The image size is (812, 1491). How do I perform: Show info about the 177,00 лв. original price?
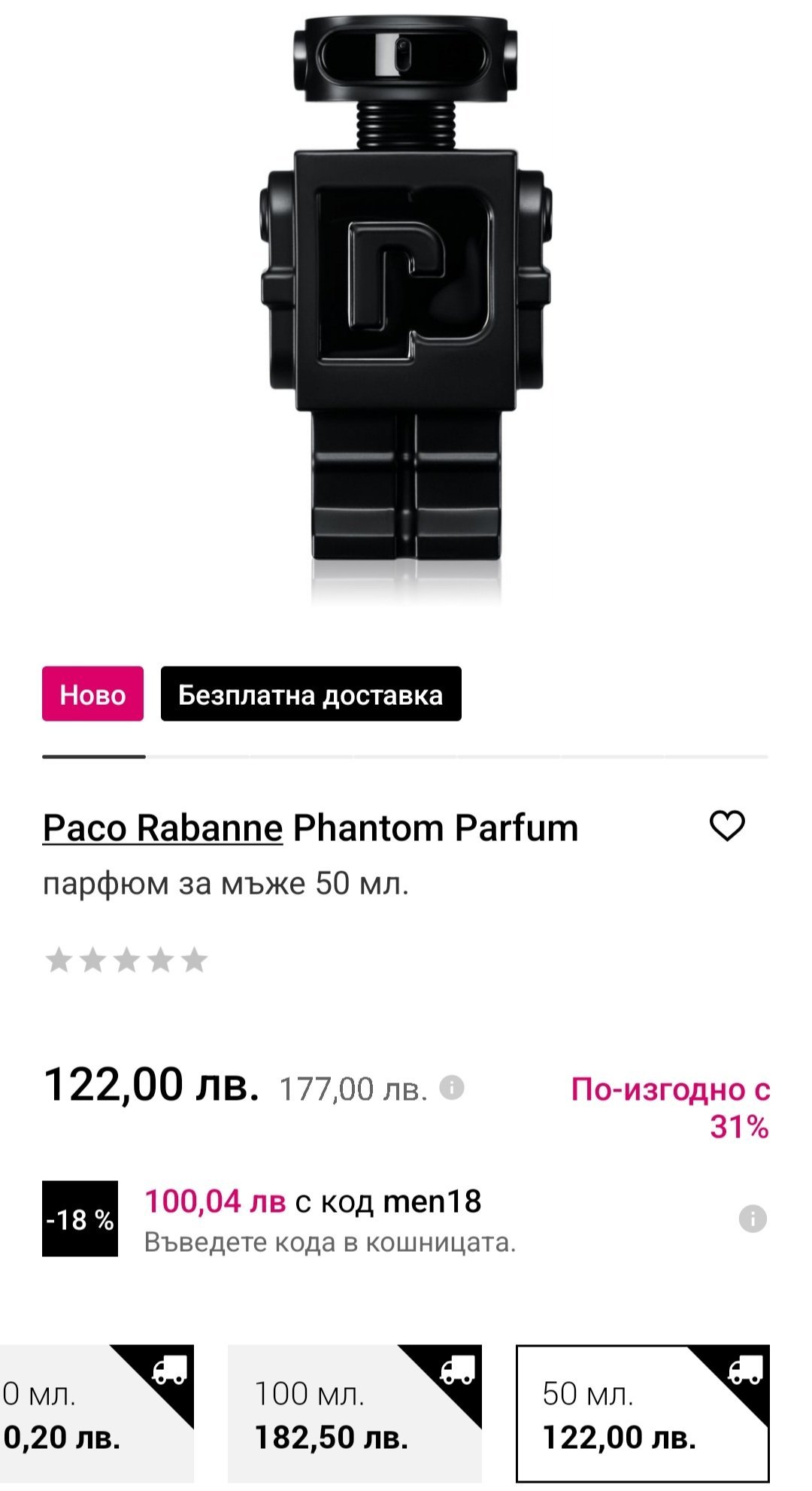coord(452,1087)
